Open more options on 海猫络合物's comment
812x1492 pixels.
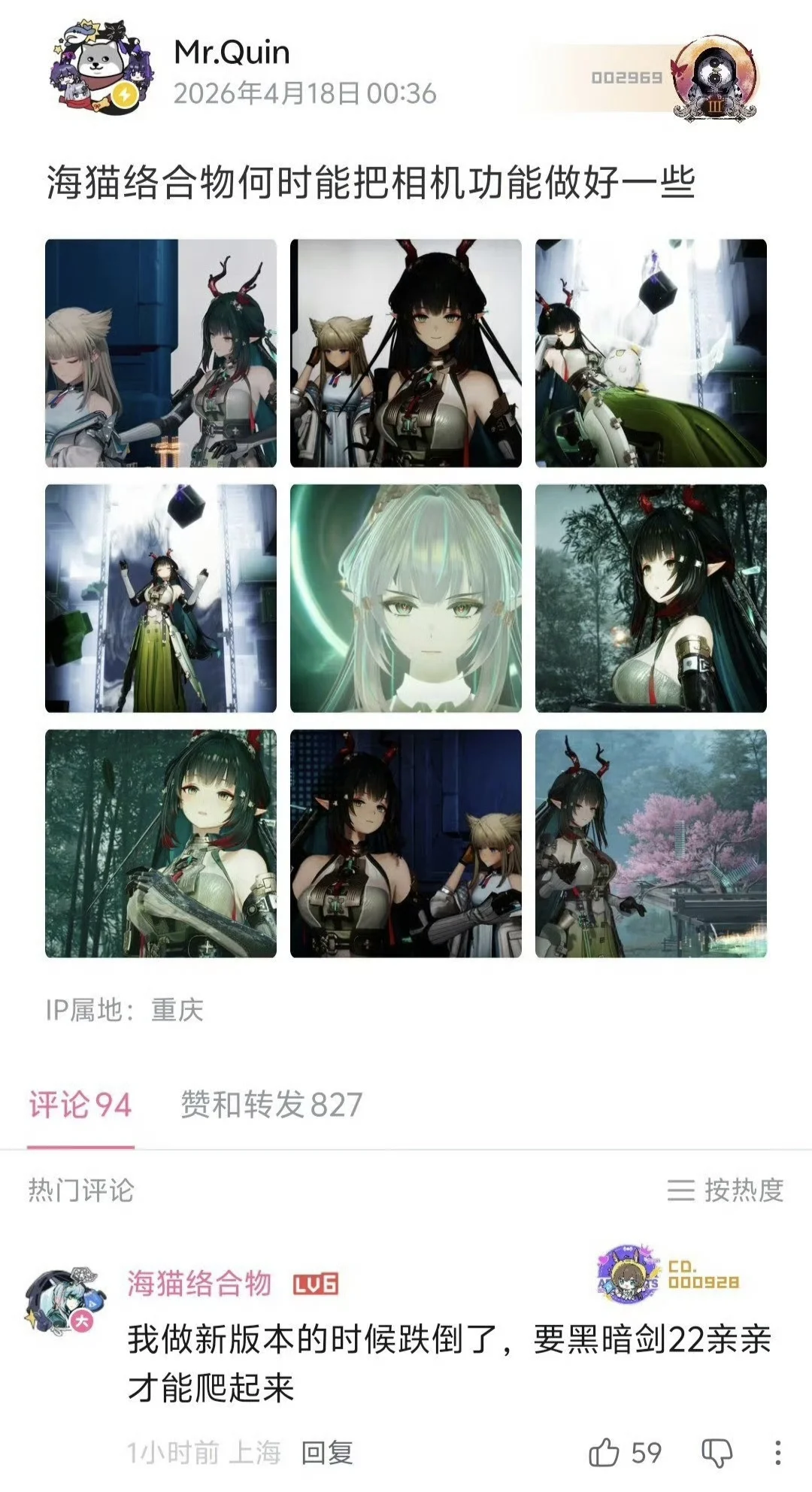pyautogui.click(x=778, y=1453)
